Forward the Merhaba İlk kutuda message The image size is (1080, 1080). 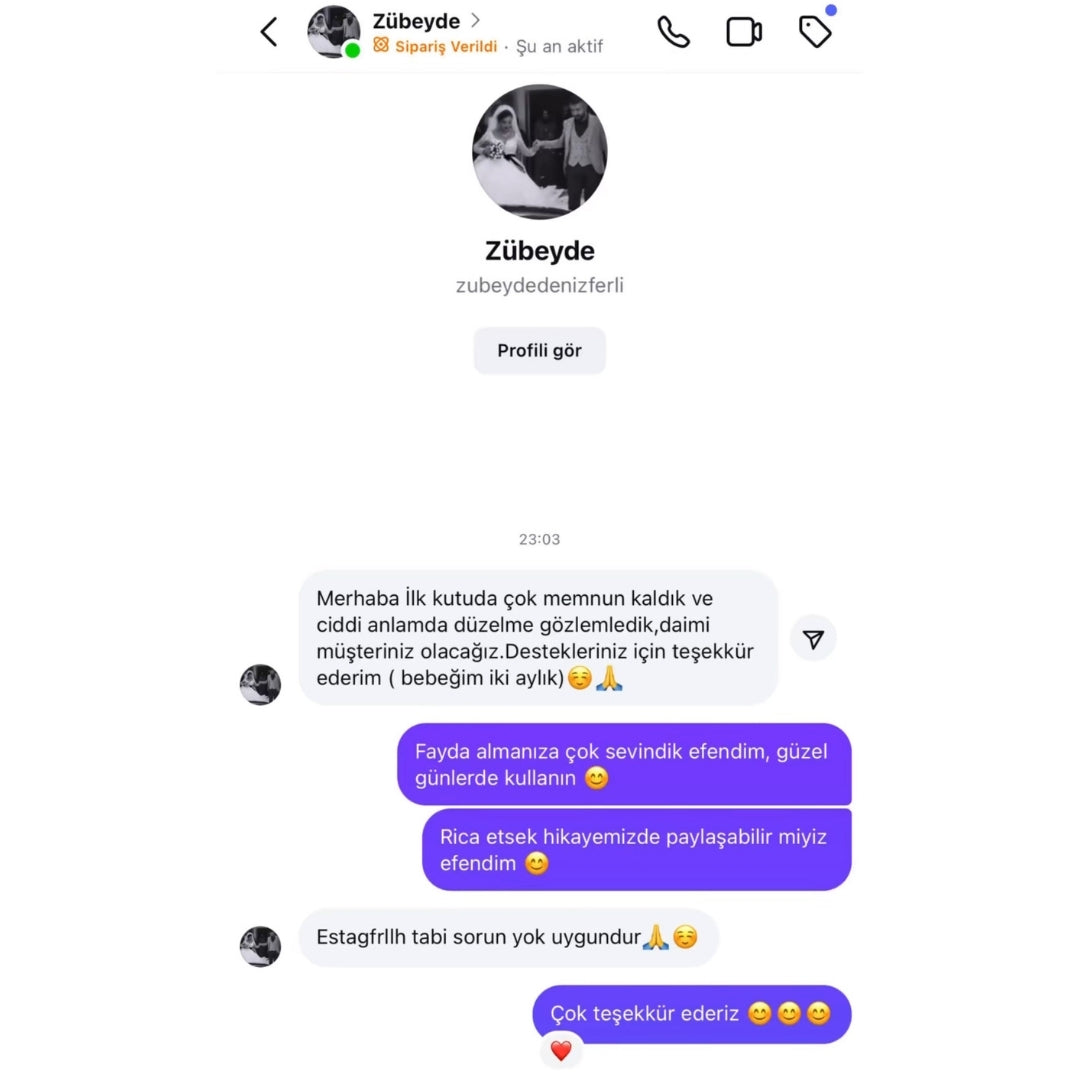pyautogui.click(x=813, y=639)
